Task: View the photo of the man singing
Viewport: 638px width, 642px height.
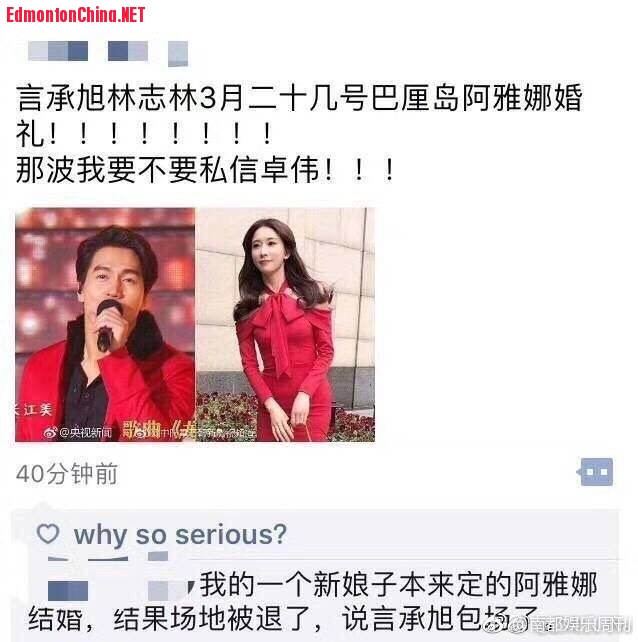Action: pos(105,325)
